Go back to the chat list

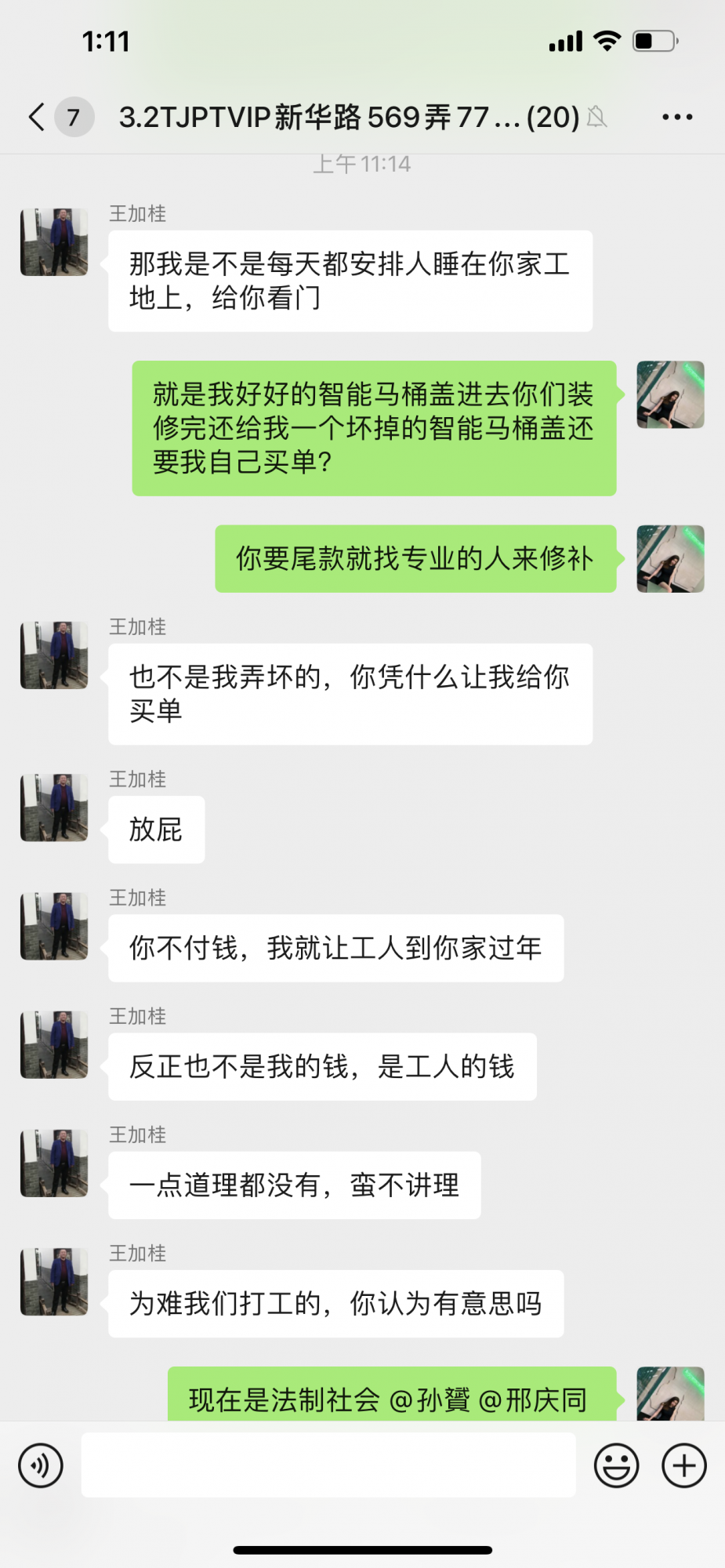[37, 118]
